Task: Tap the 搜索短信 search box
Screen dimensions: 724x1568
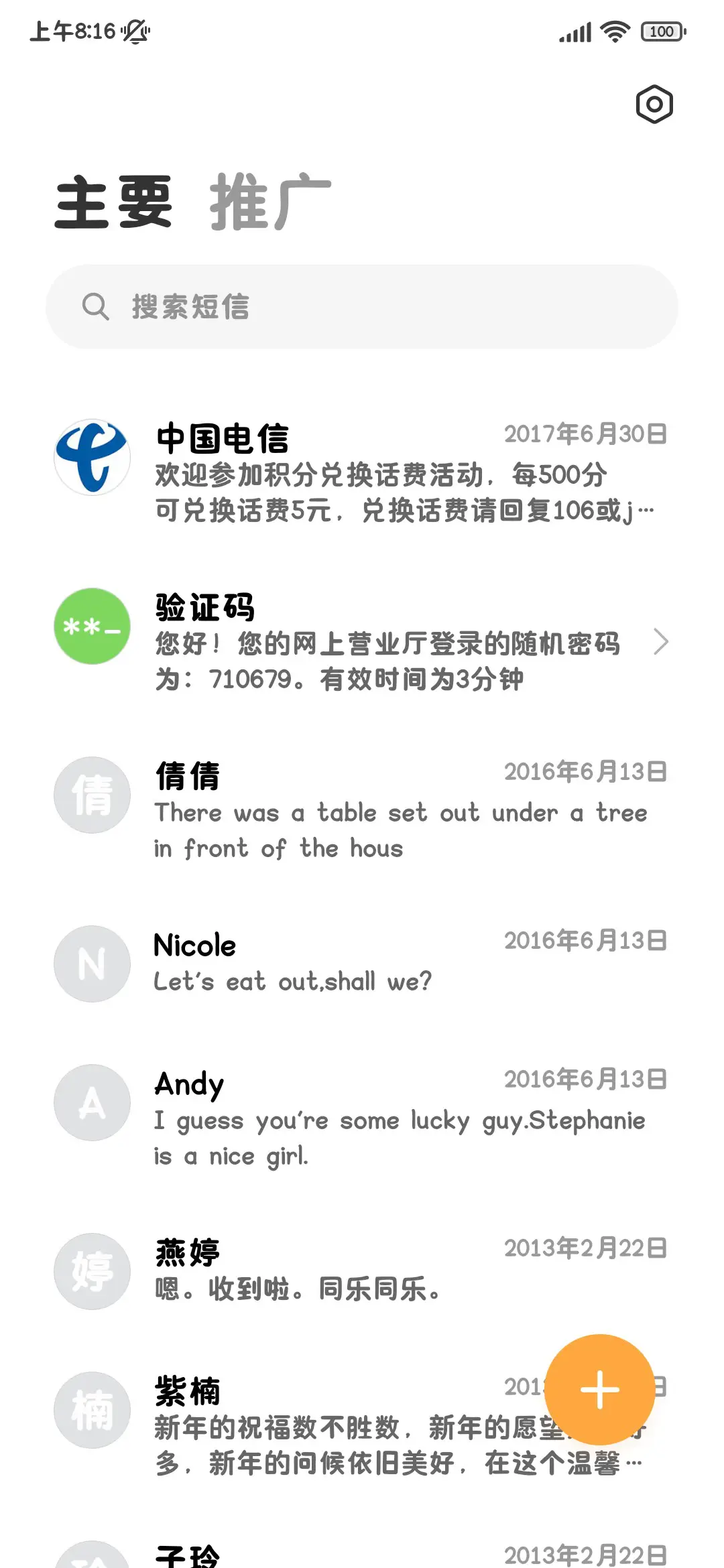Action: 362,307
